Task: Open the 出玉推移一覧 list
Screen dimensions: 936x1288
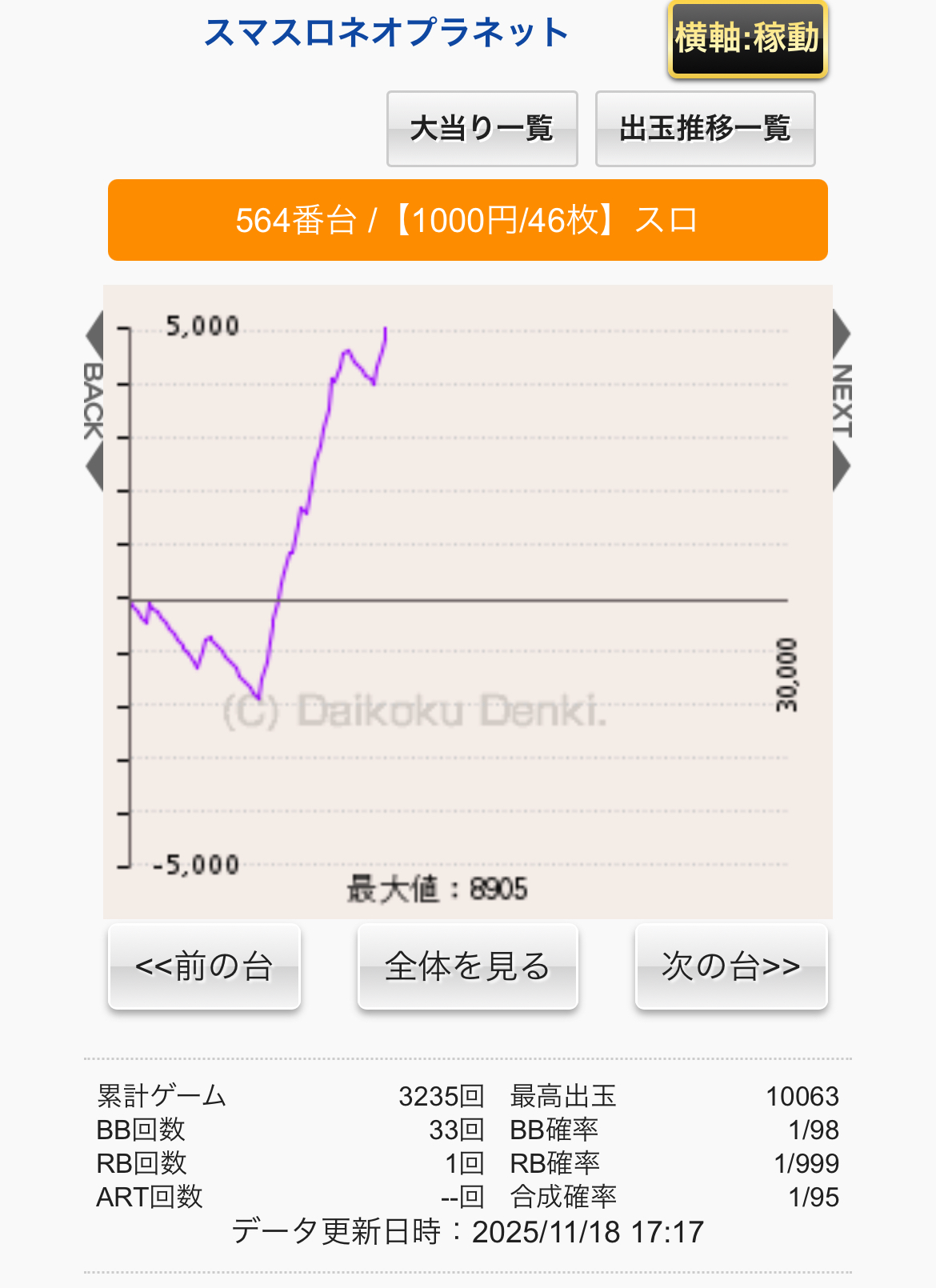Action: [705, 129]
